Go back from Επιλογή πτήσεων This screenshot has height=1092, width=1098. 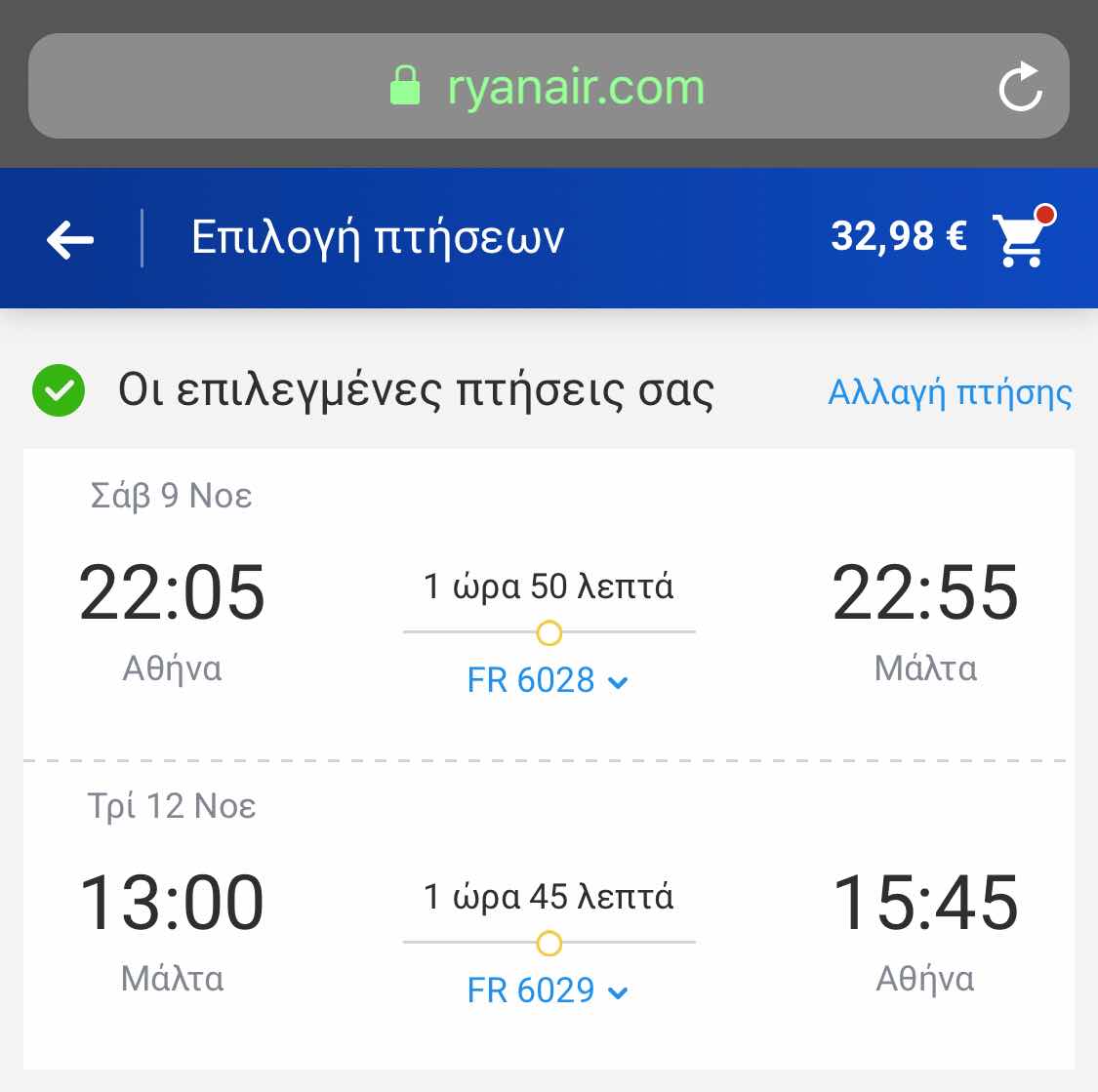70,238
